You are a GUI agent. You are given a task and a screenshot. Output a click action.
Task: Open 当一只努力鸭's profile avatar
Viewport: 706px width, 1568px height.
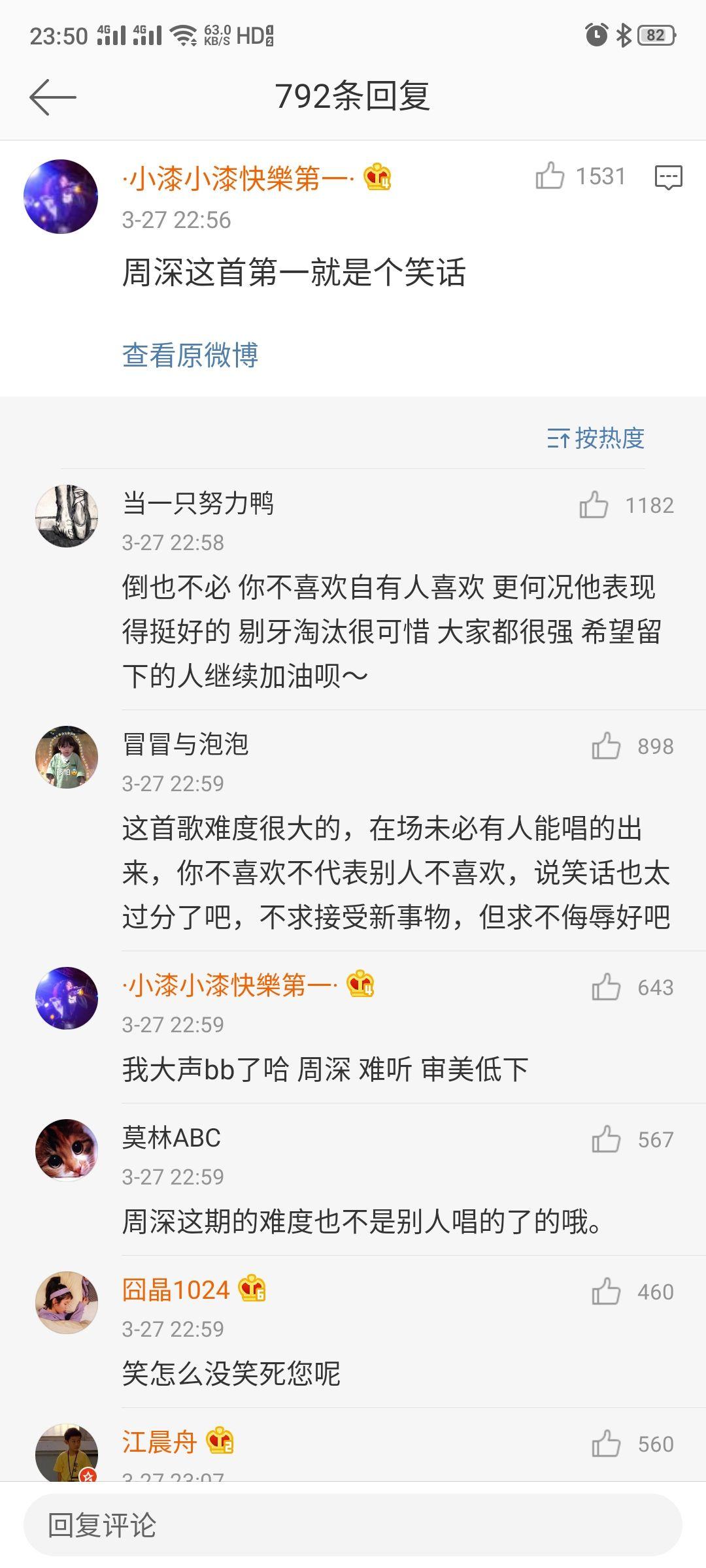67,516
